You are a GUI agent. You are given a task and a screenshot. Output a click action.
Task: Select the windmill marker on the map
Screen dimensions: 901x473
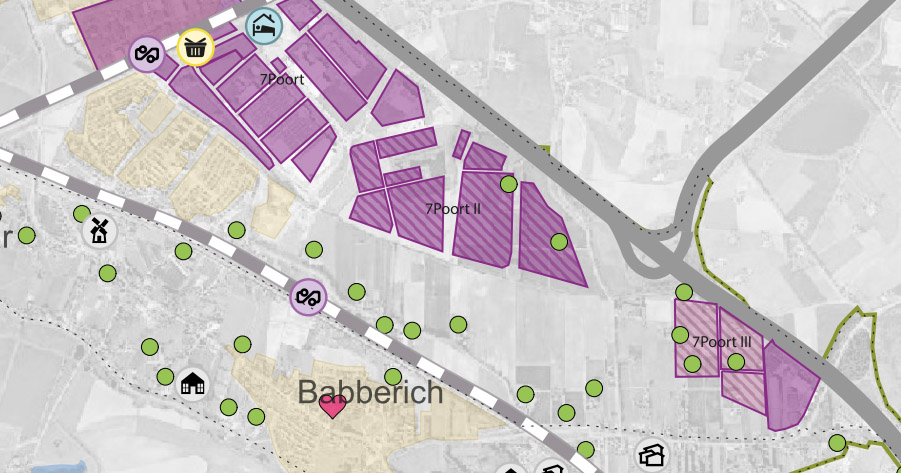[x=99, y=231]
